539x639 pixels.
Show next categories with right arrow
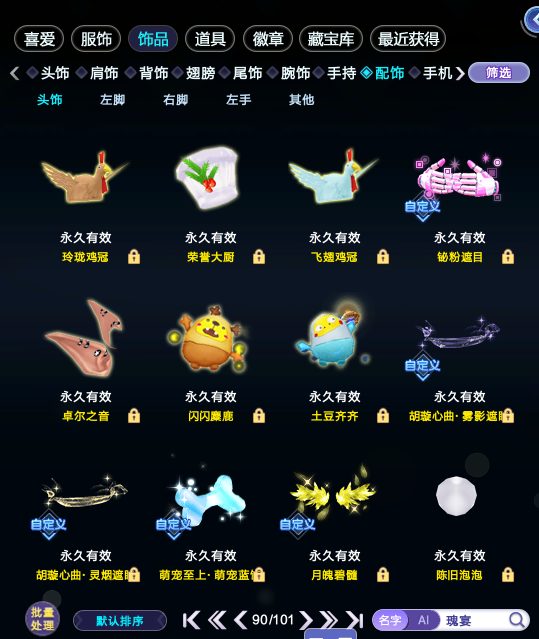pos(460,73)
